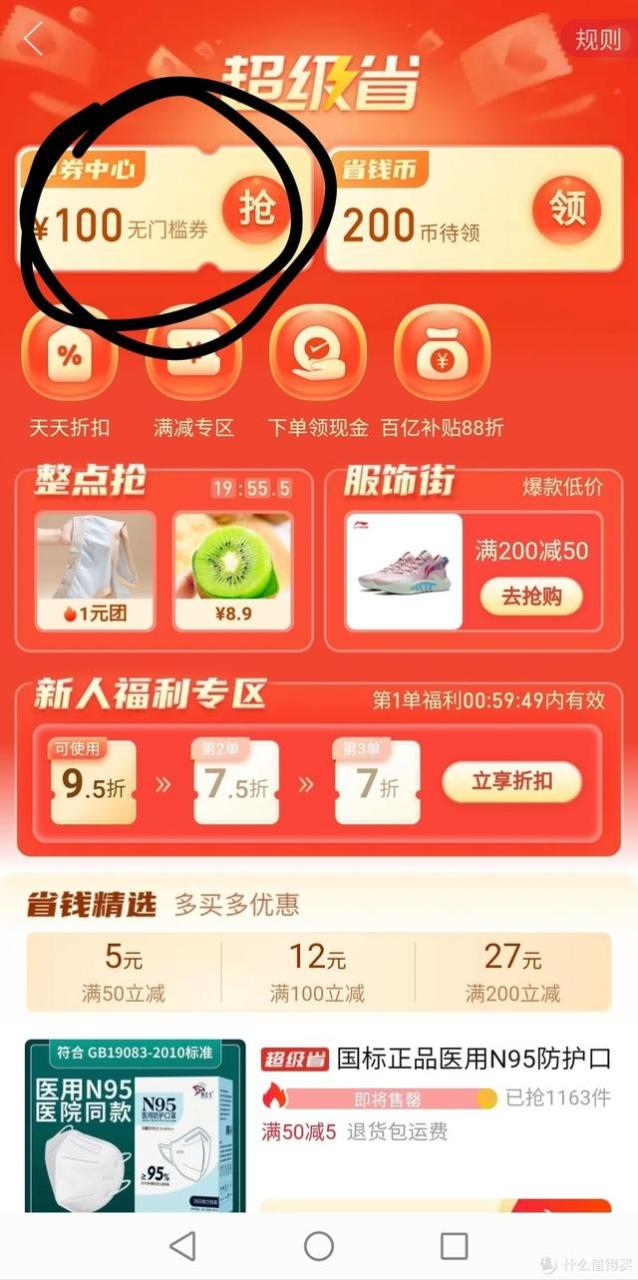Go back using the top-left arrow

point(34,39)
